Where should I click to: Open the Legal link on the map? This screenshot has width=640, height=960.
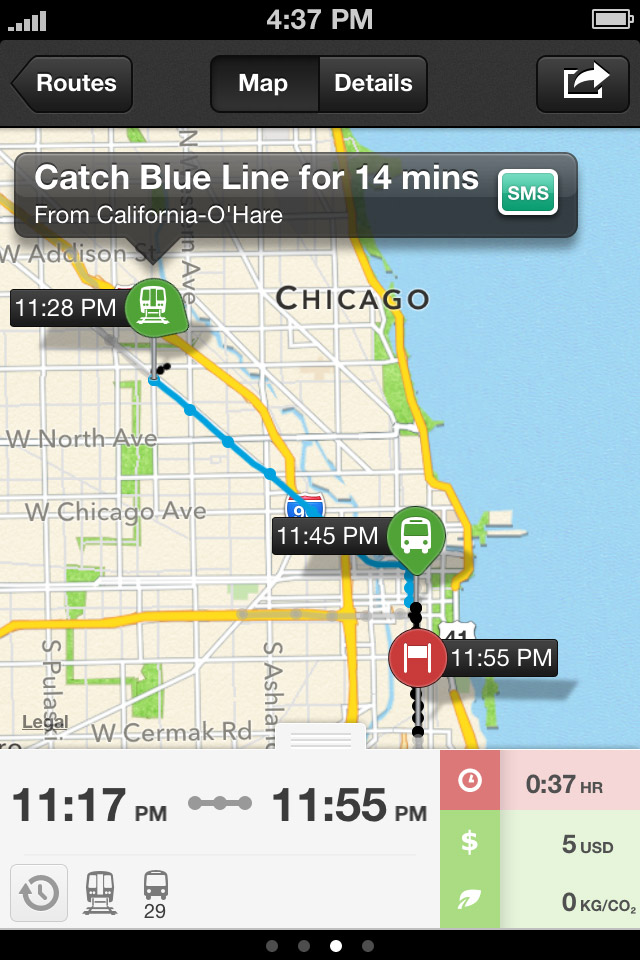[45, 722]
